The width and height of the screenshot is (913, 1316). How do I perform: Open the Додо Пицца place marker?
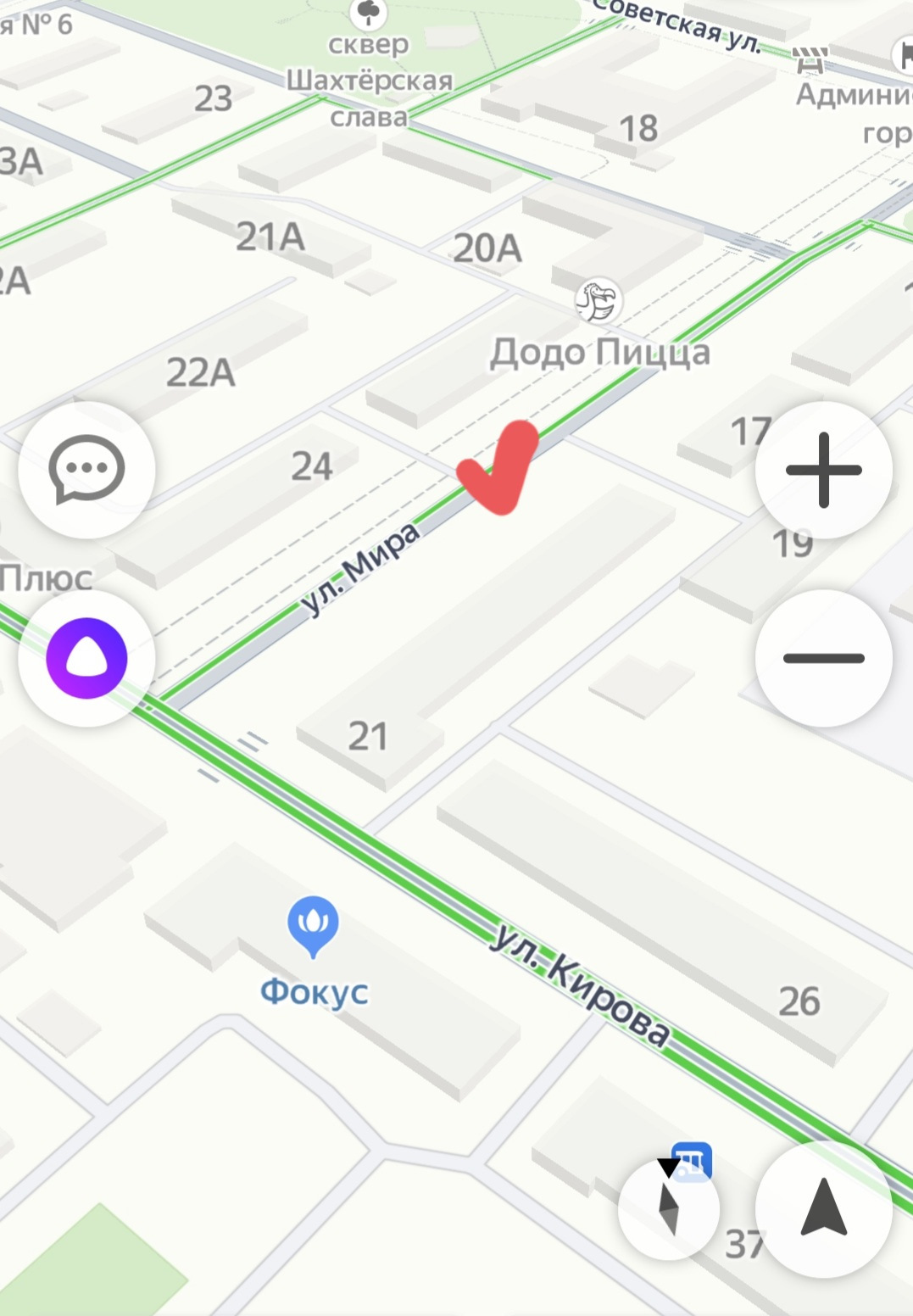(x=599, y=303)
